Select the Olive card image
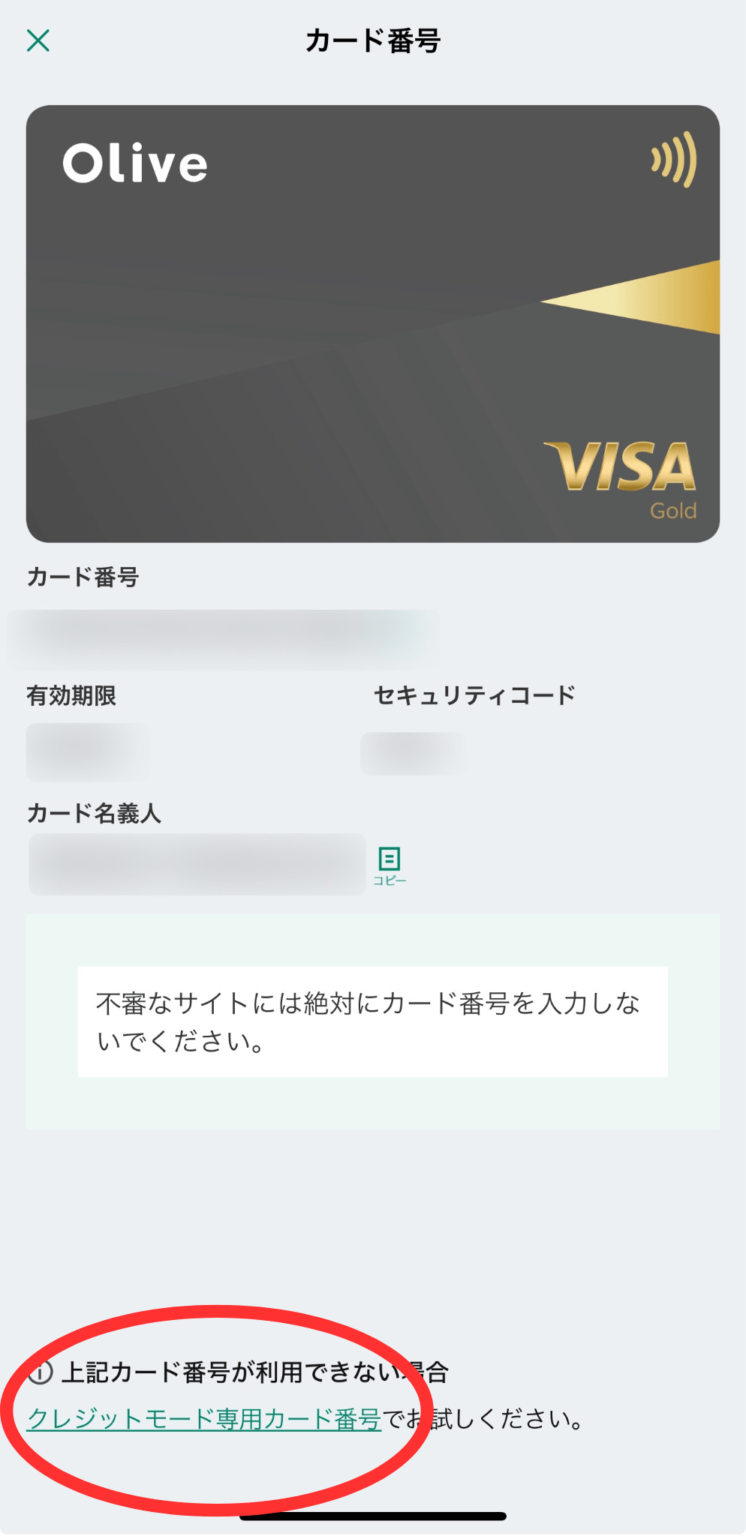 point(373,322)
